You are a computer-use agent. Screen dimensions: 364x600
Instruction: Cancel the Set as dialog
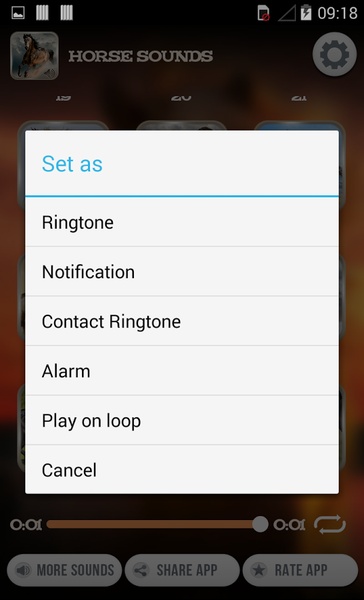(182, 470)
